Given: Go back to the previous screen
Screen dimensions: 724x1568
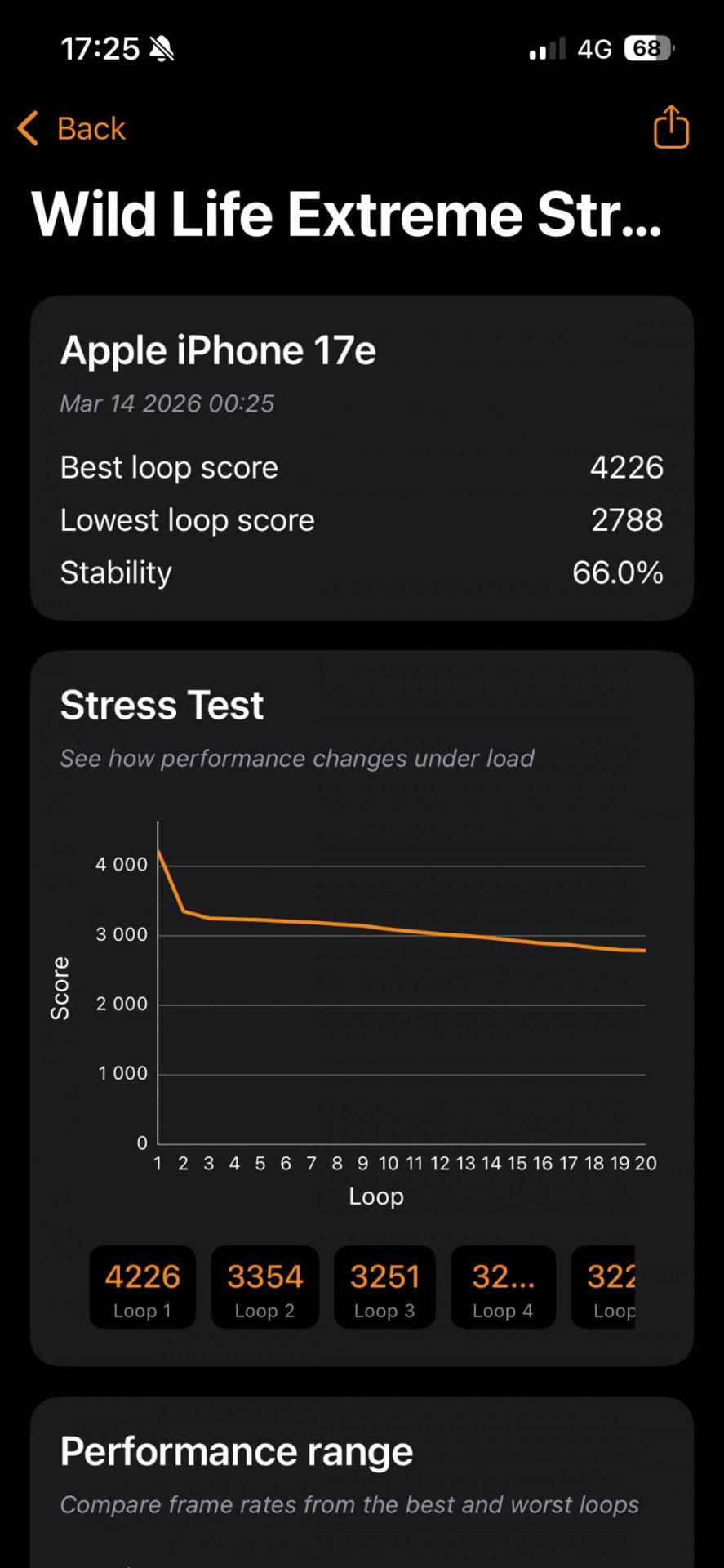Looking at the screenshot, I should point(72,128).
